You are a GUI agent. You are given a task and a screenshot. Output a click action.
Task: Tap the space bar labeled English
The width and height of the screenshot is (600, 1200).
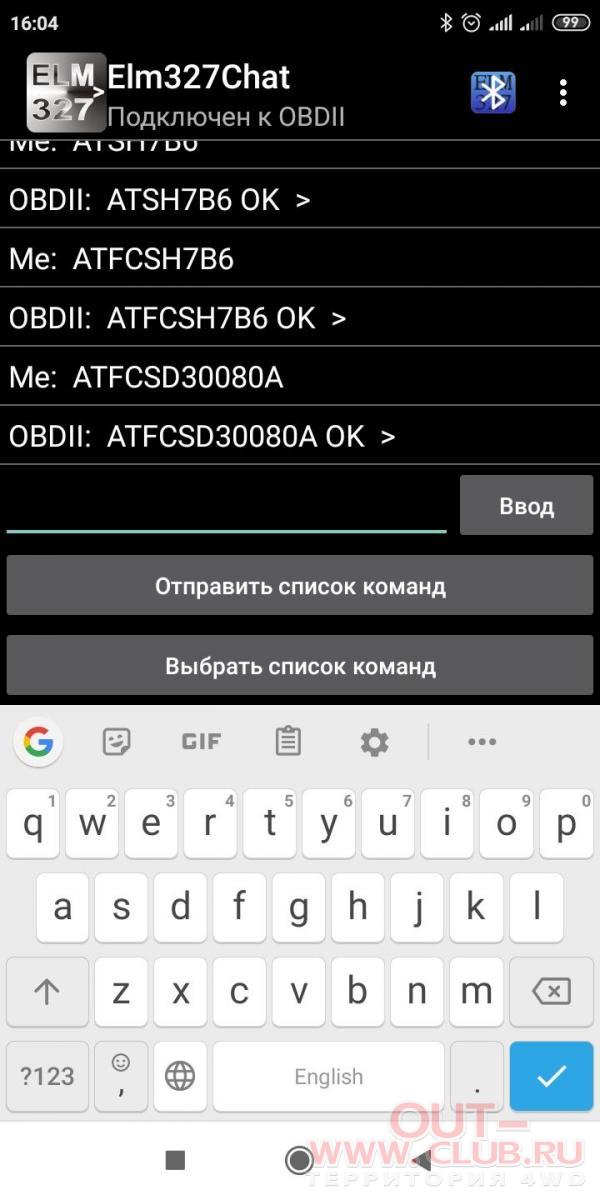click(329, 1076)
